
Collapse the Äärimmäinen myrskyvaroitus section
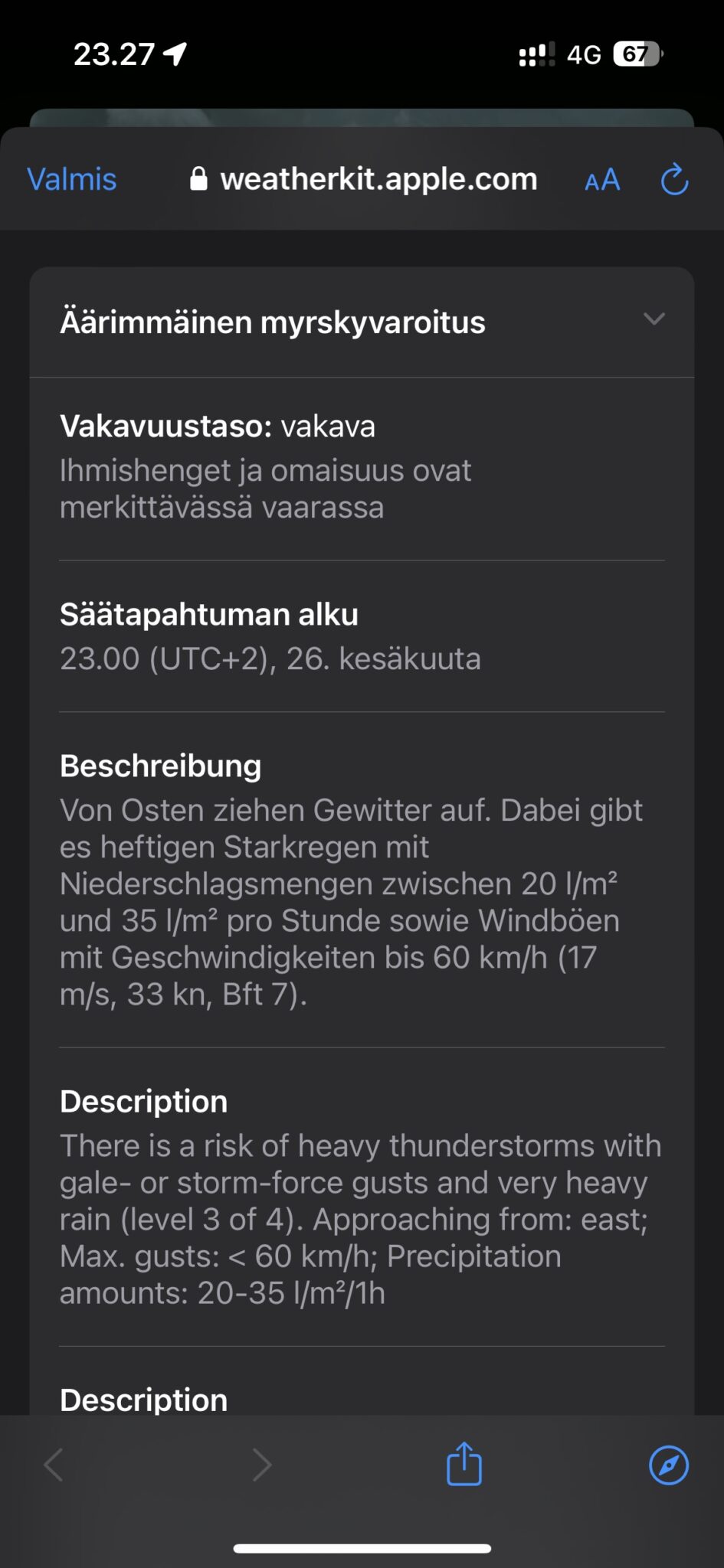pyautogui.click(x=654, y=320)
